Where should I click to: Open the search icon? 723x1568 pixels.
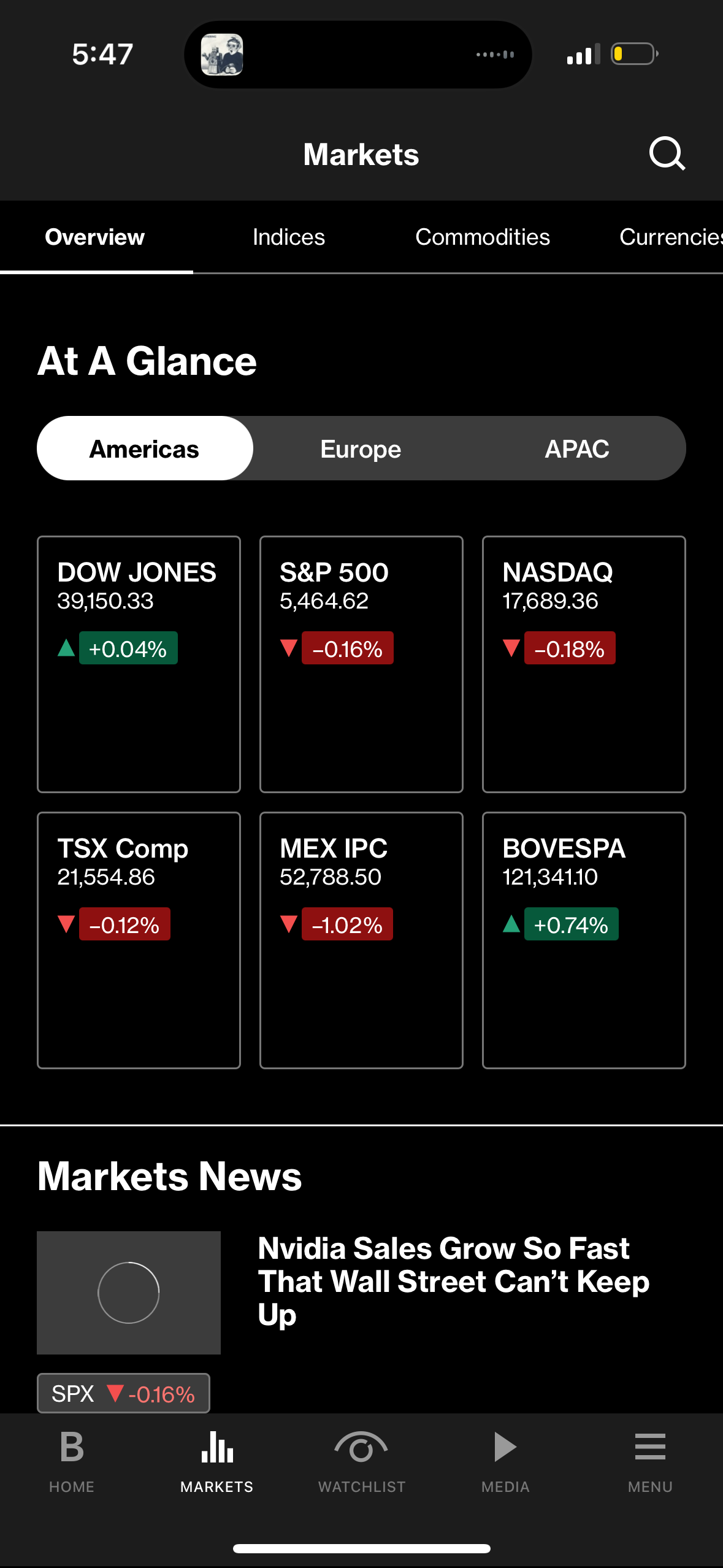coord(667,154)
